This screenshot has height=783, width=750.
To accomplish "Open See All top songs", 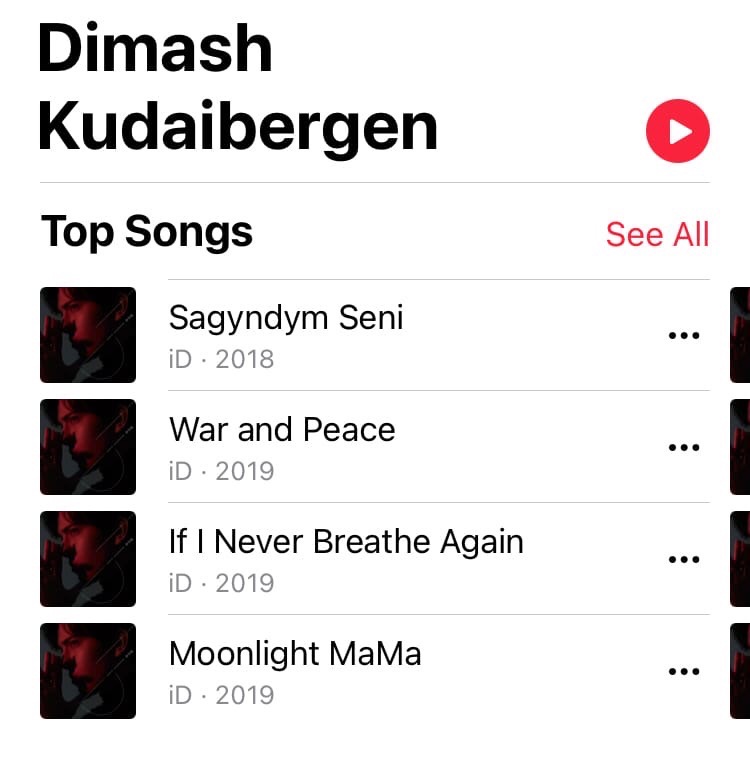I will point(657,234).
